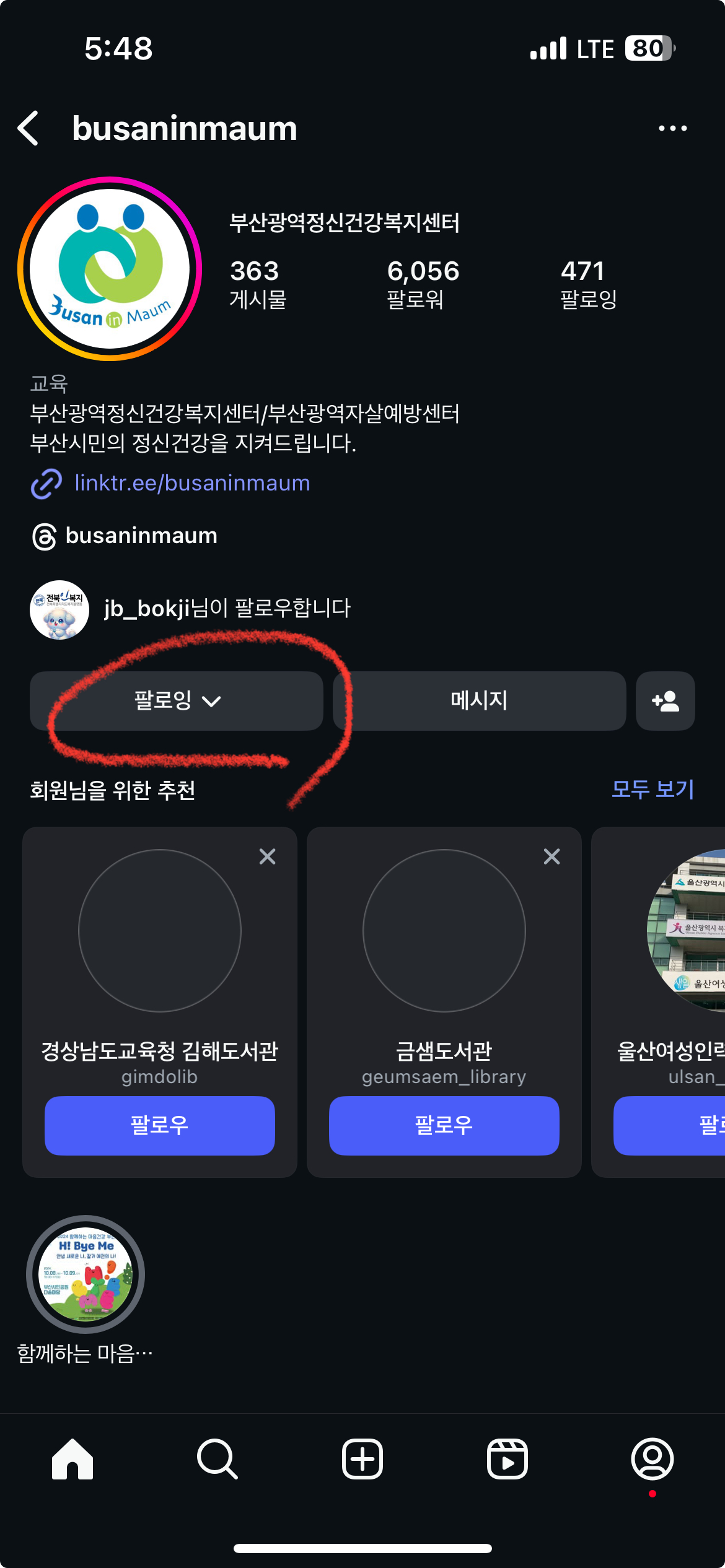The width and height of the screenshot is (725, 1568).
Task: Send a message via 메시지 button
Action: (479, 701)
